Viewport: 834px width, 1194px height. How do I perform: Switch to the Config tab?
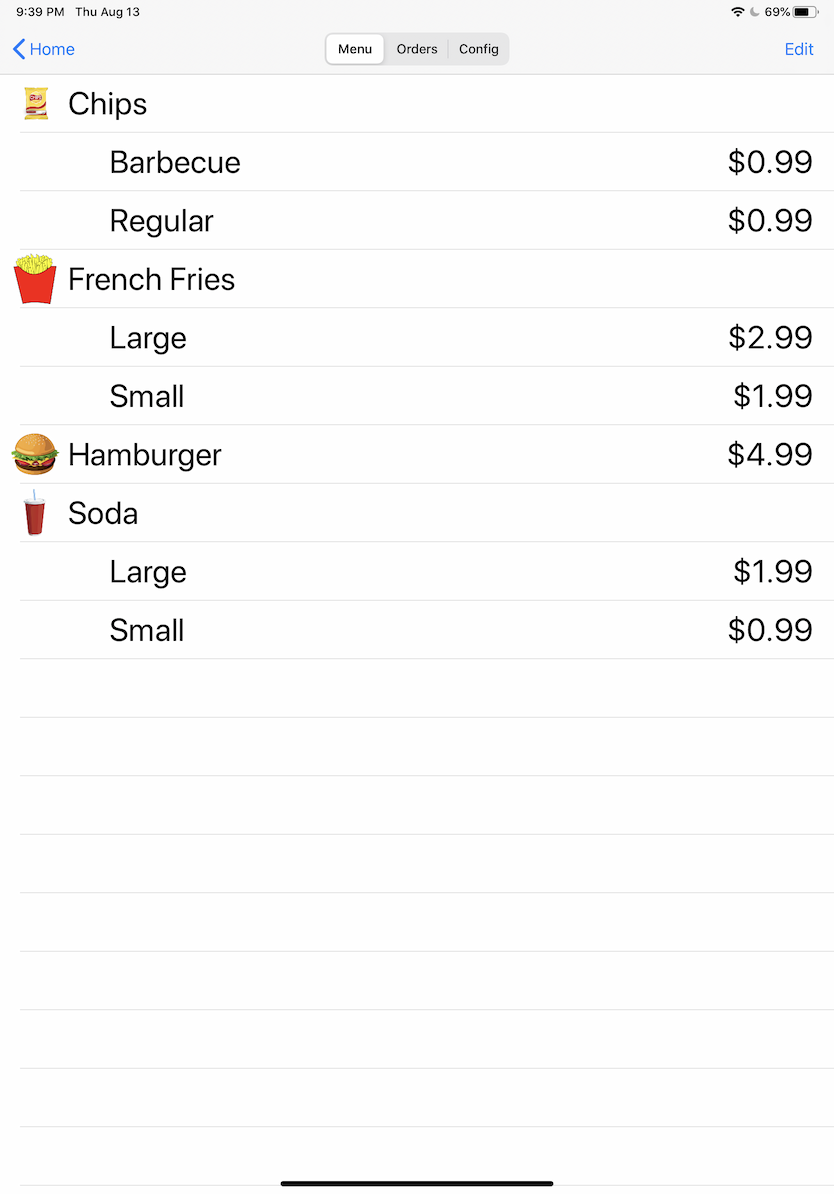pos(479,49)
